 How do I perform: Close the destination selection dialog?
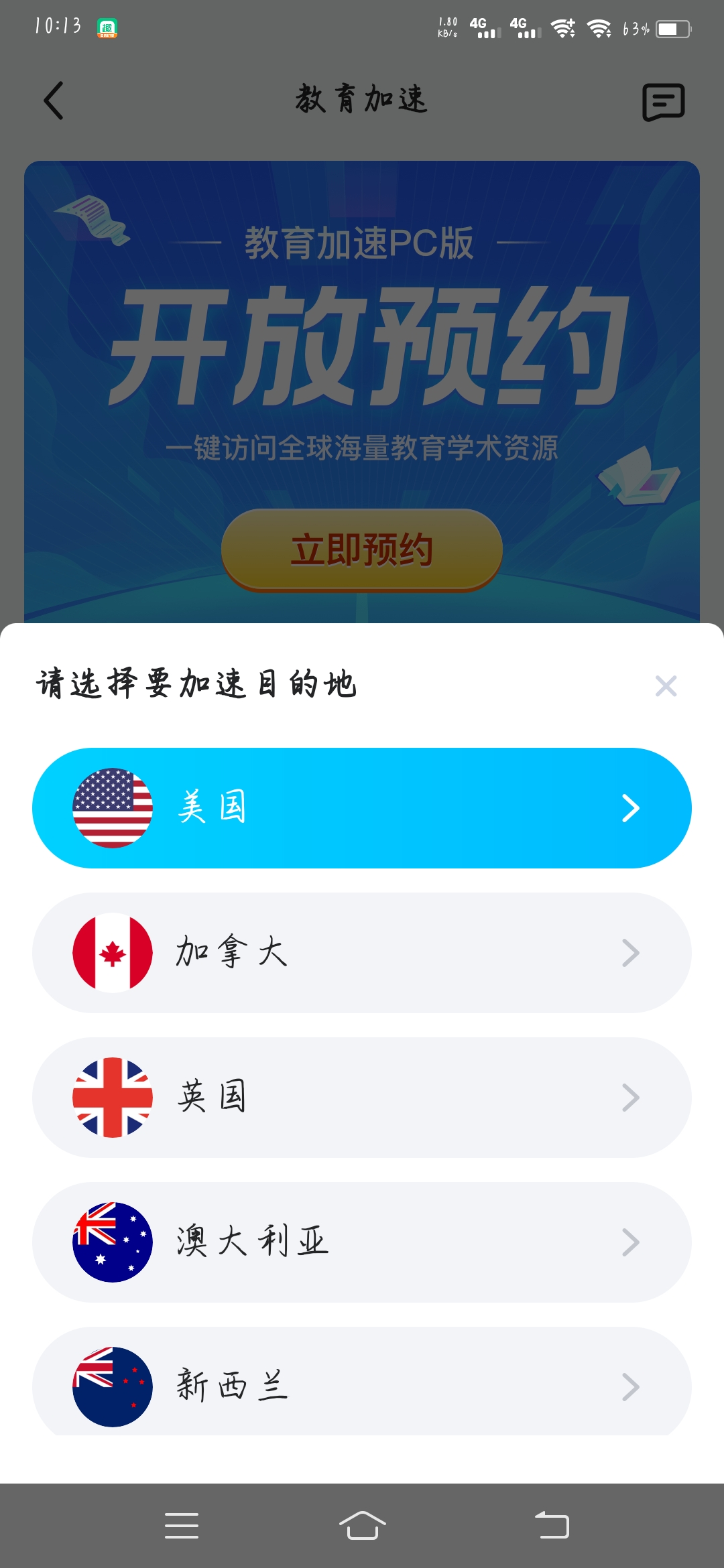tap(666, 686)
